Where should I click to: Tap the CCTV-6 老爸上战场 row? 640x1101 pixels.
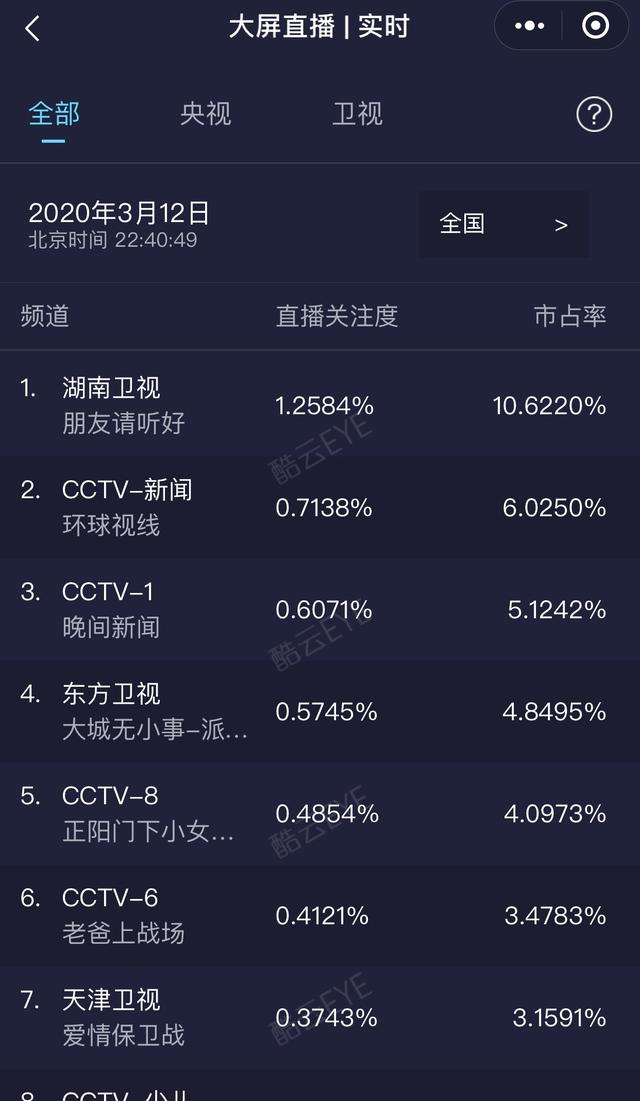(320, 915)
